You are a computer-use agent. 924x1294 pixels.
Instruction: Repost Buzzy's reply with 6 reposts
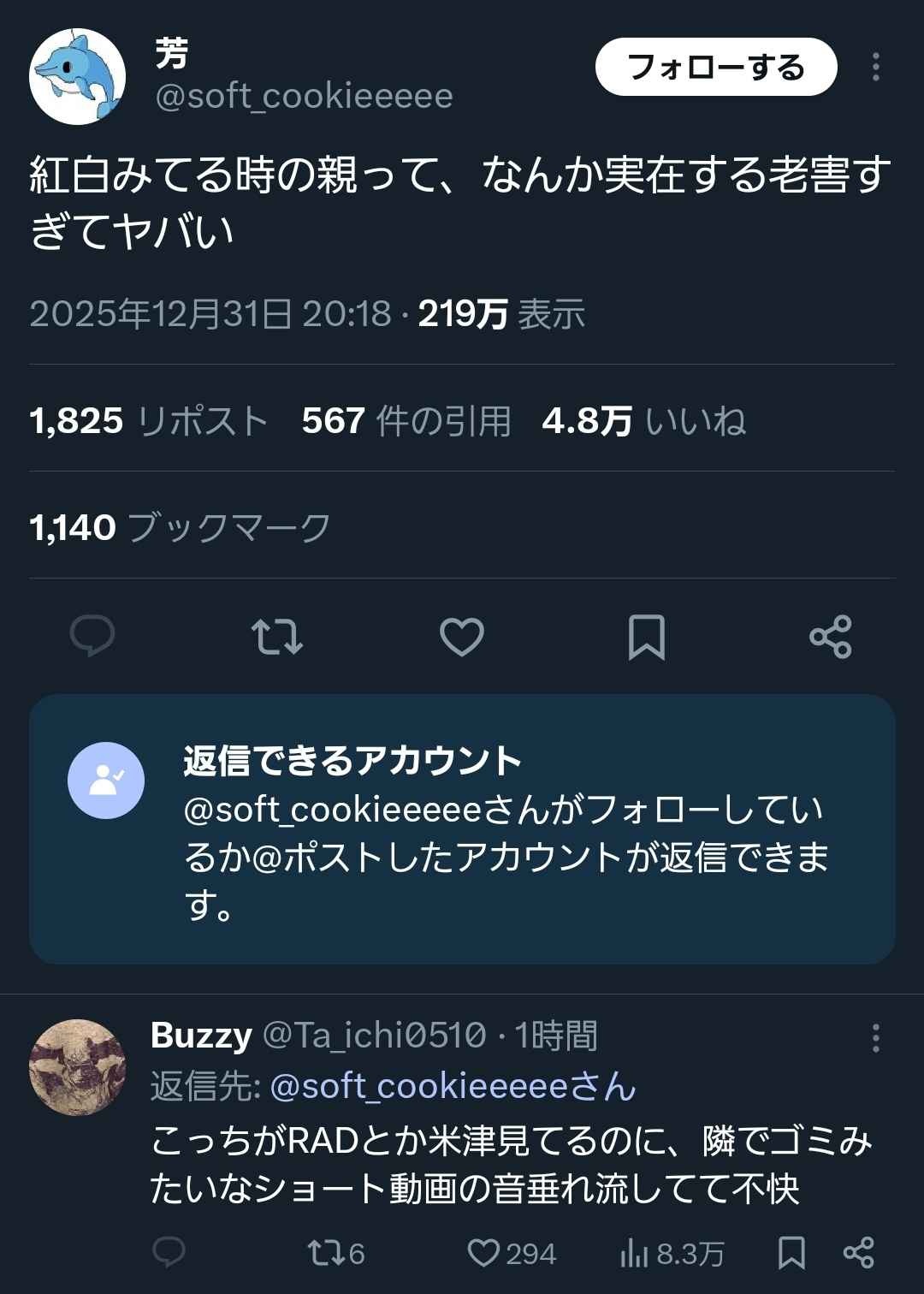tap(335, 1253)
